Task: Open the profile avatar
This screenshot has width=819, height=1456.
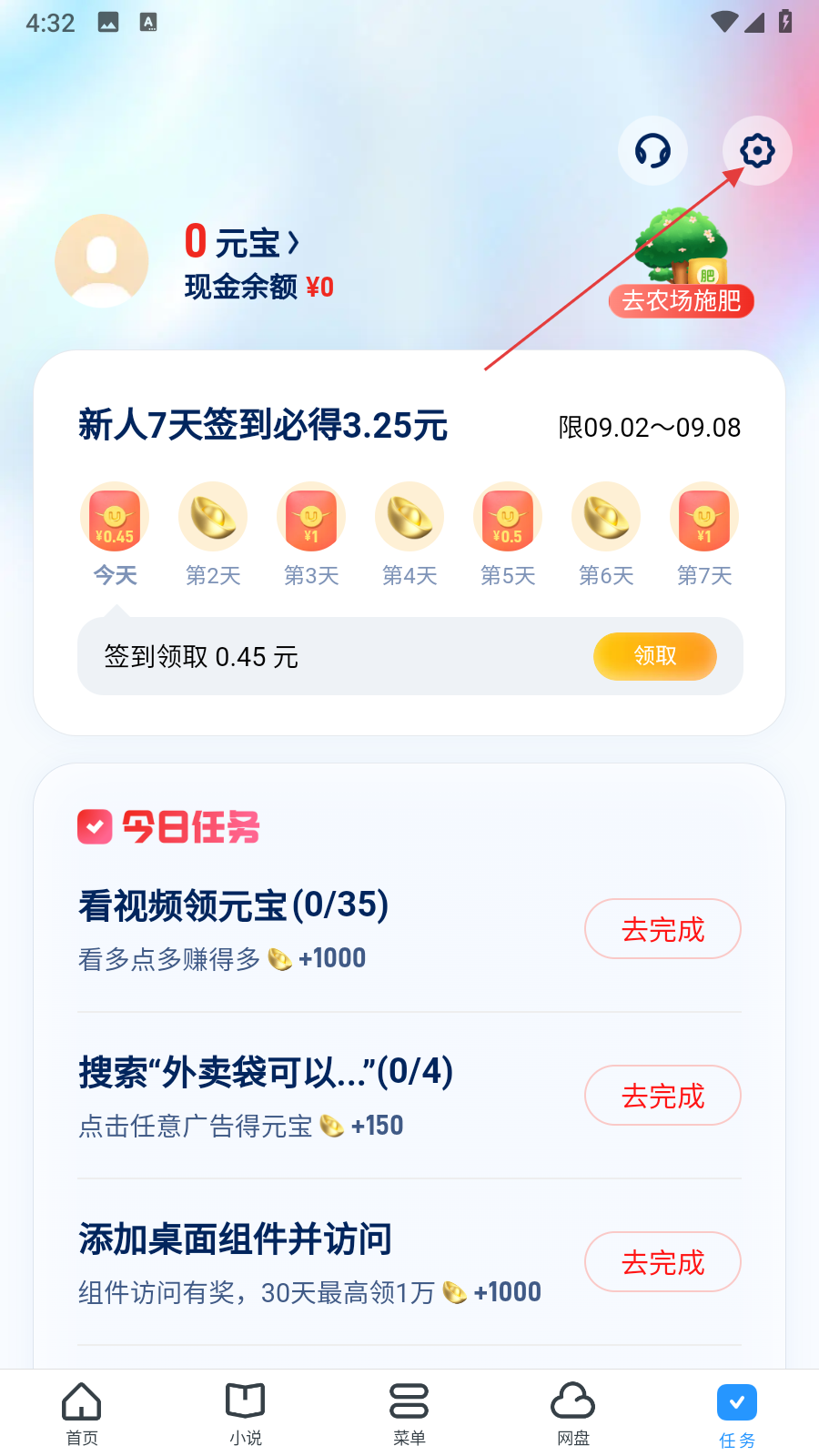Action: pyautogui.click(x=102, y=261)
